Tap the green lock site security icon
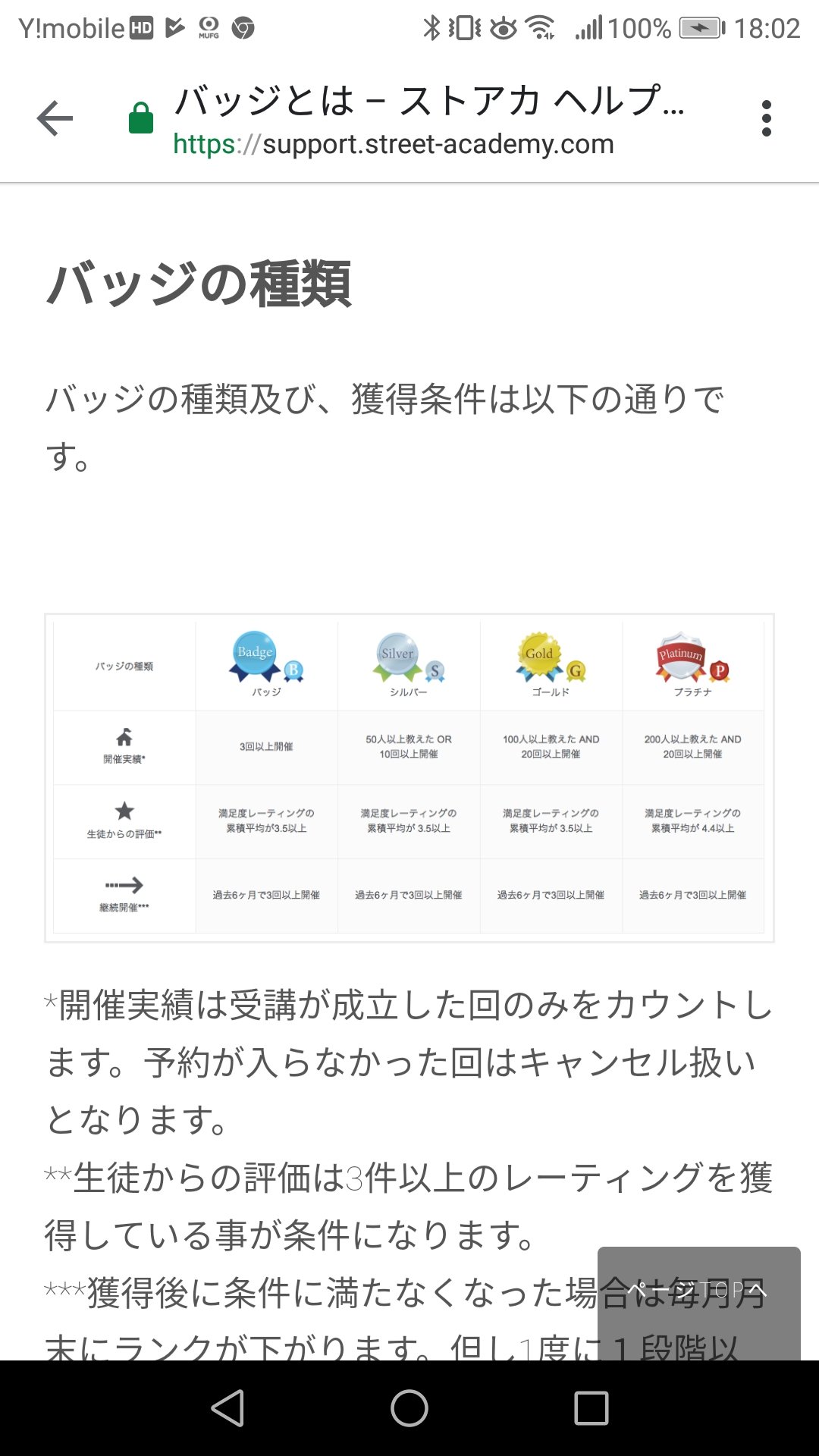The image size is (819, 1456). [141, 119]
